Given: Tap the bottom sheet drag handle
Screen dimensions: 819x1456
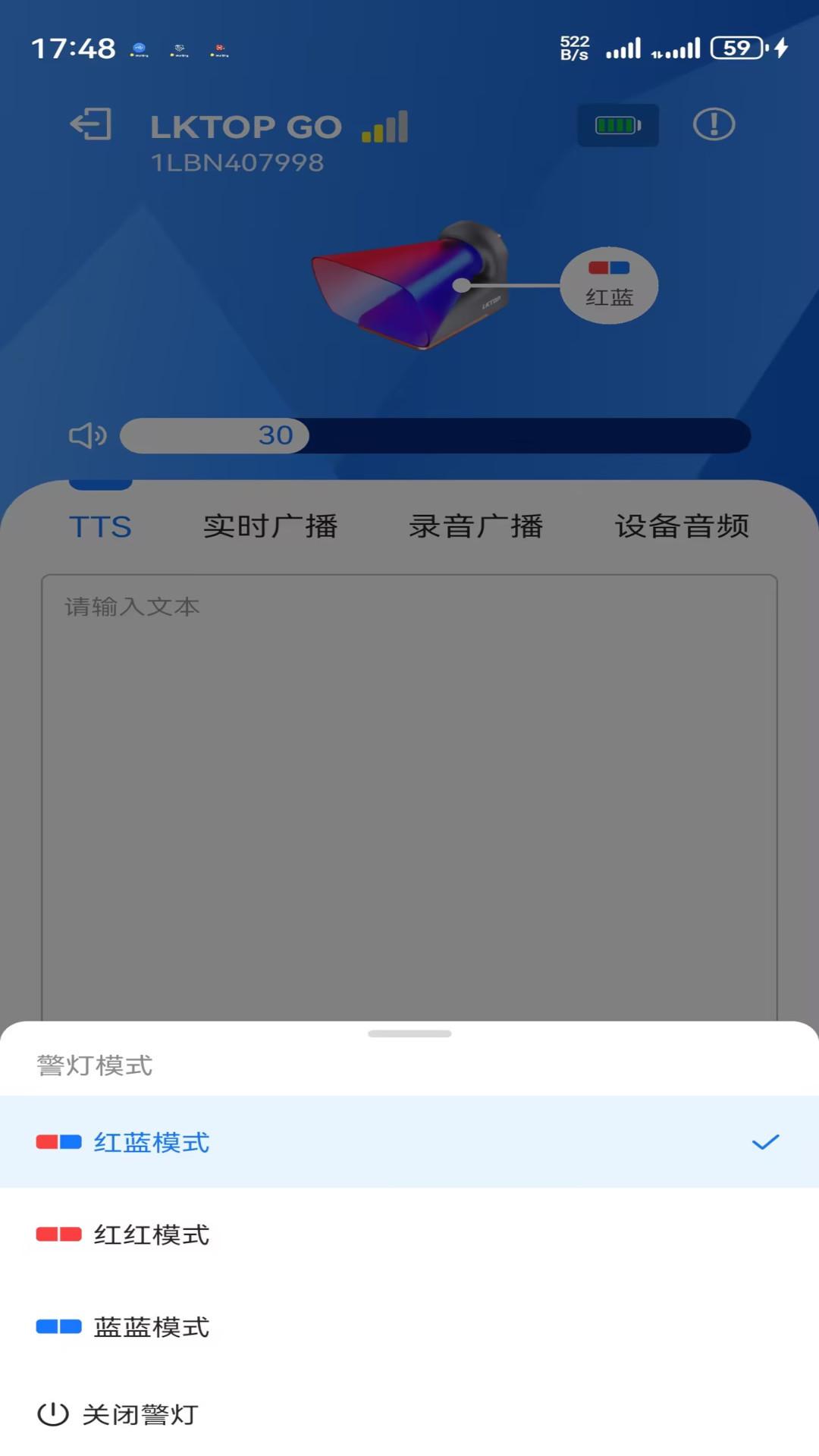Looking at the screenshot, I should [409, 1034].
